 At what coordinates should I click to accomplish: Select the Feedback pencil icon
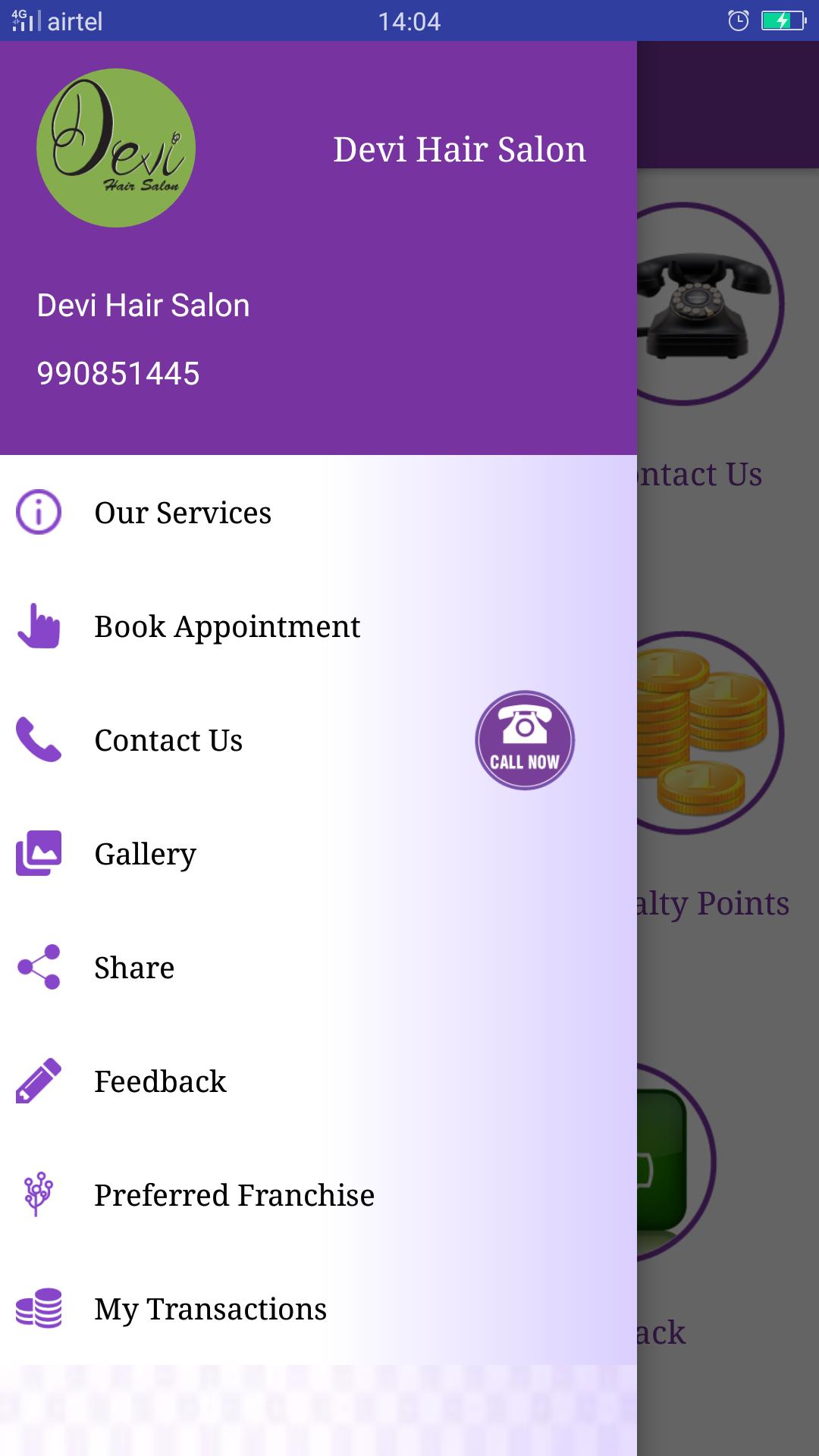38,1080
